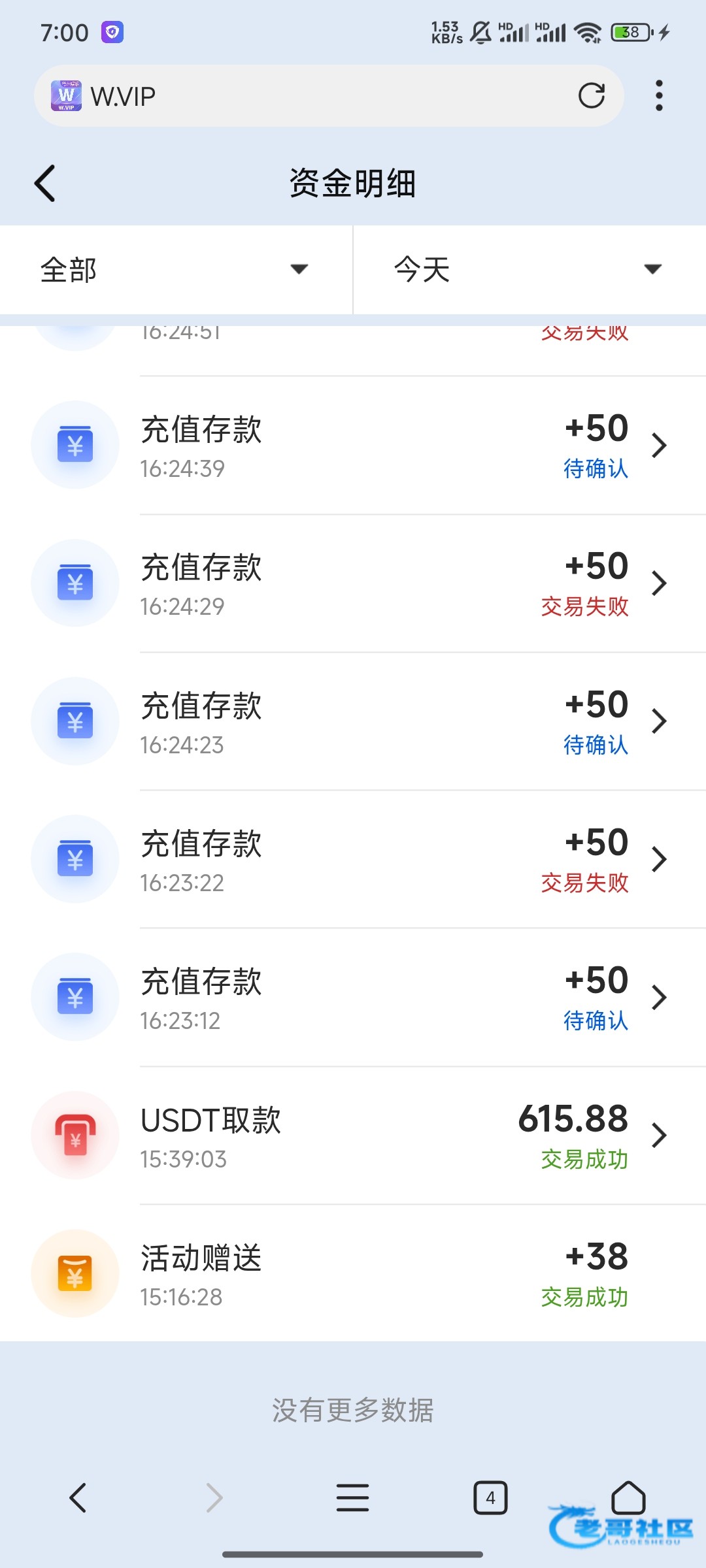Tap the browser back arrow in bottom bar
The image size is (706, 1568).
click(x=78, y=1497)
